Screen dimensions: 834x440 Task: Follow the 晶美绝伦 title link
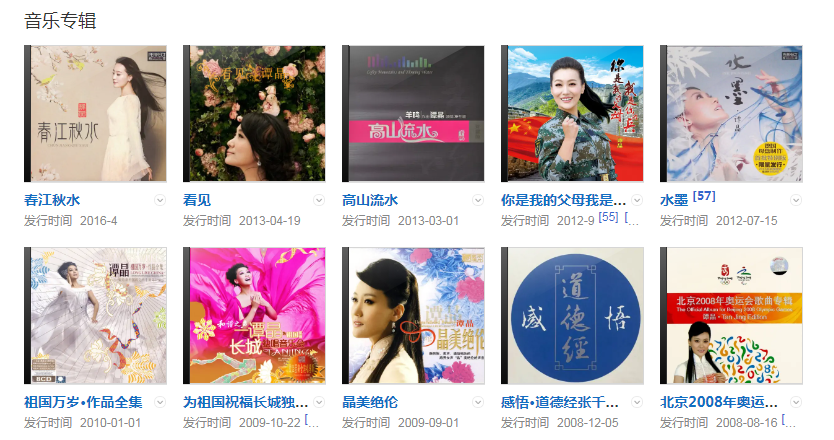tap(370, 402)
